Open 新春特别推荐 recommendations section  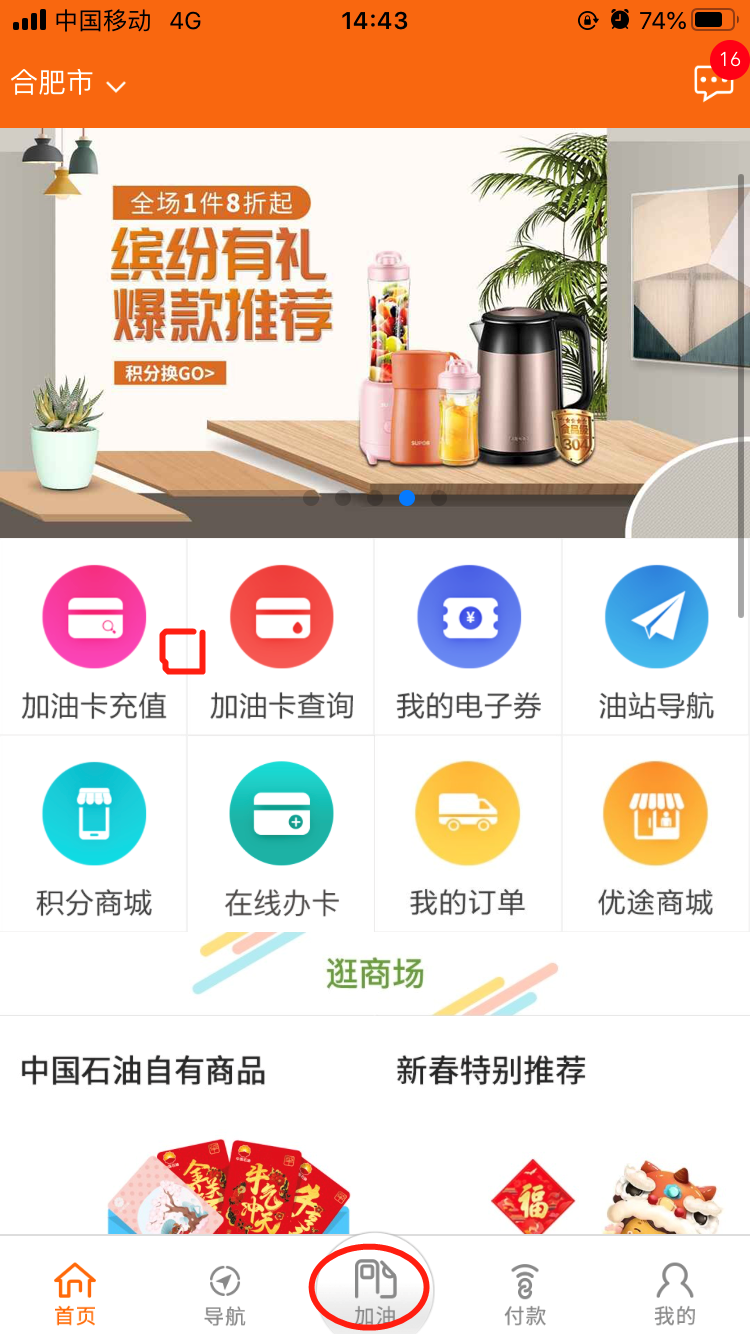(x=490, y=1071)
